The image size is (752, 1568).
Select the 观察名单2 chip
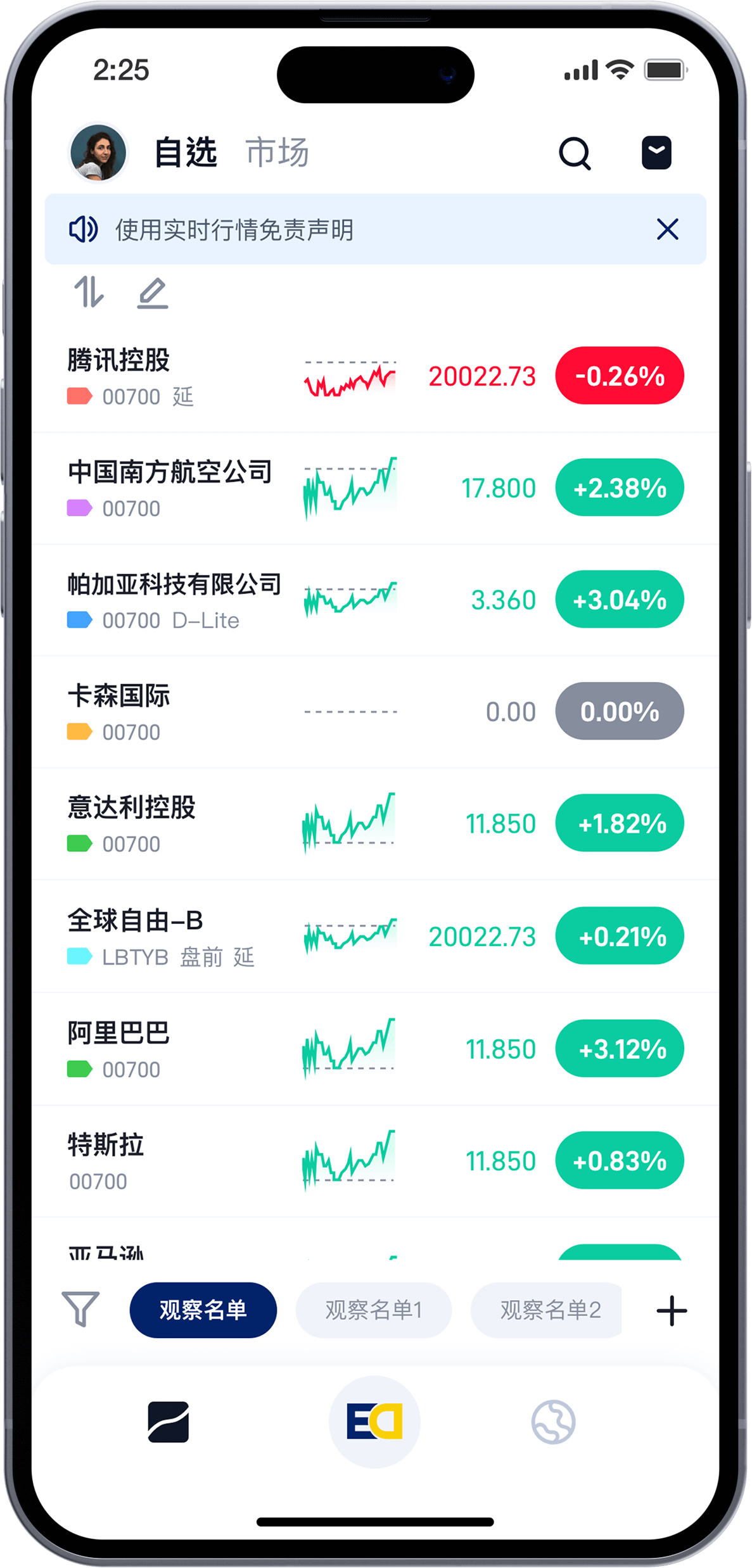pos(546,1310)
